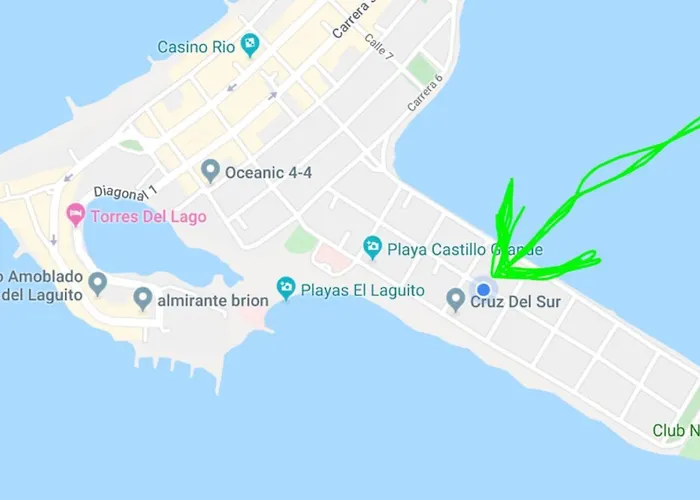Select the Oceanic 4-4 place pin
Screen dimensions: 700x500
tap(210, 171)
